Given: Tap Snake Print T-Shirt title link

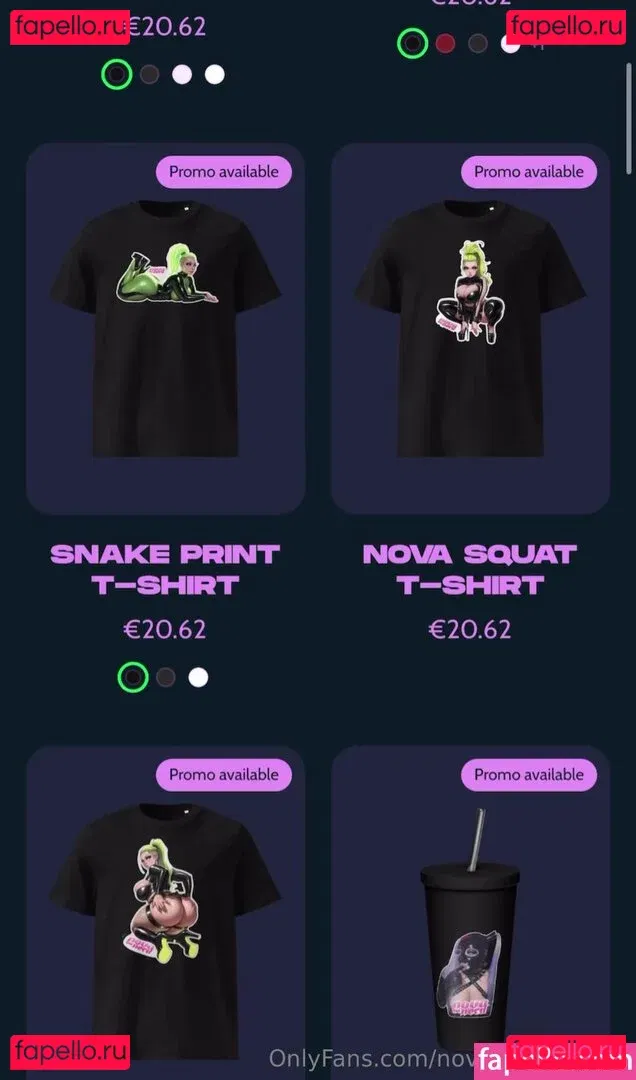Looking at the screenshot, I should click(165, 569).
